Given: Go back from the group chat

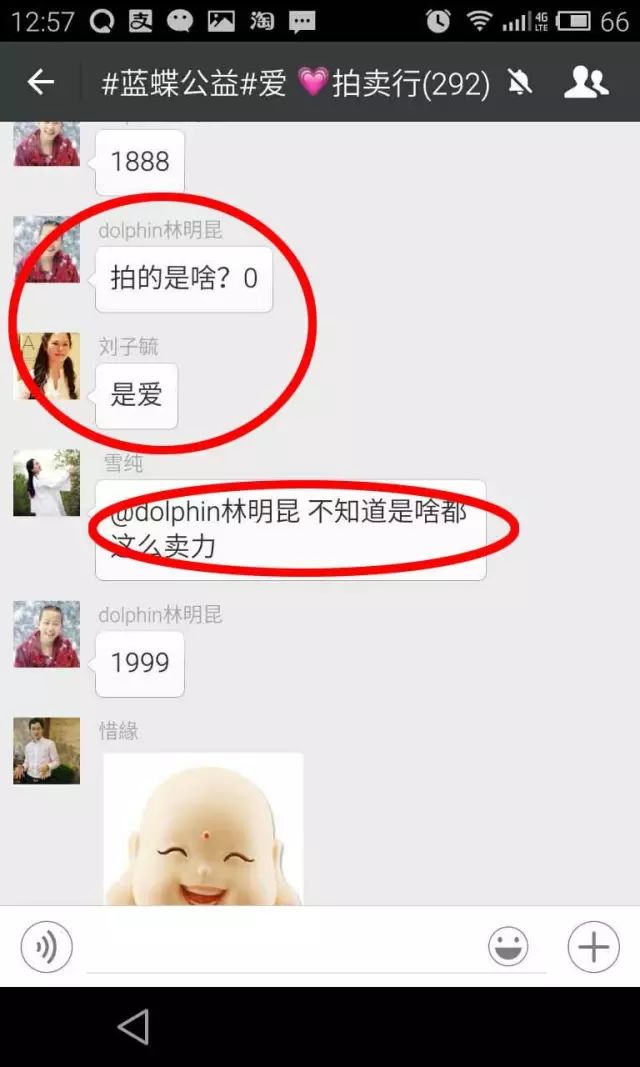Looking at the screenshot, I should (41, 83).
